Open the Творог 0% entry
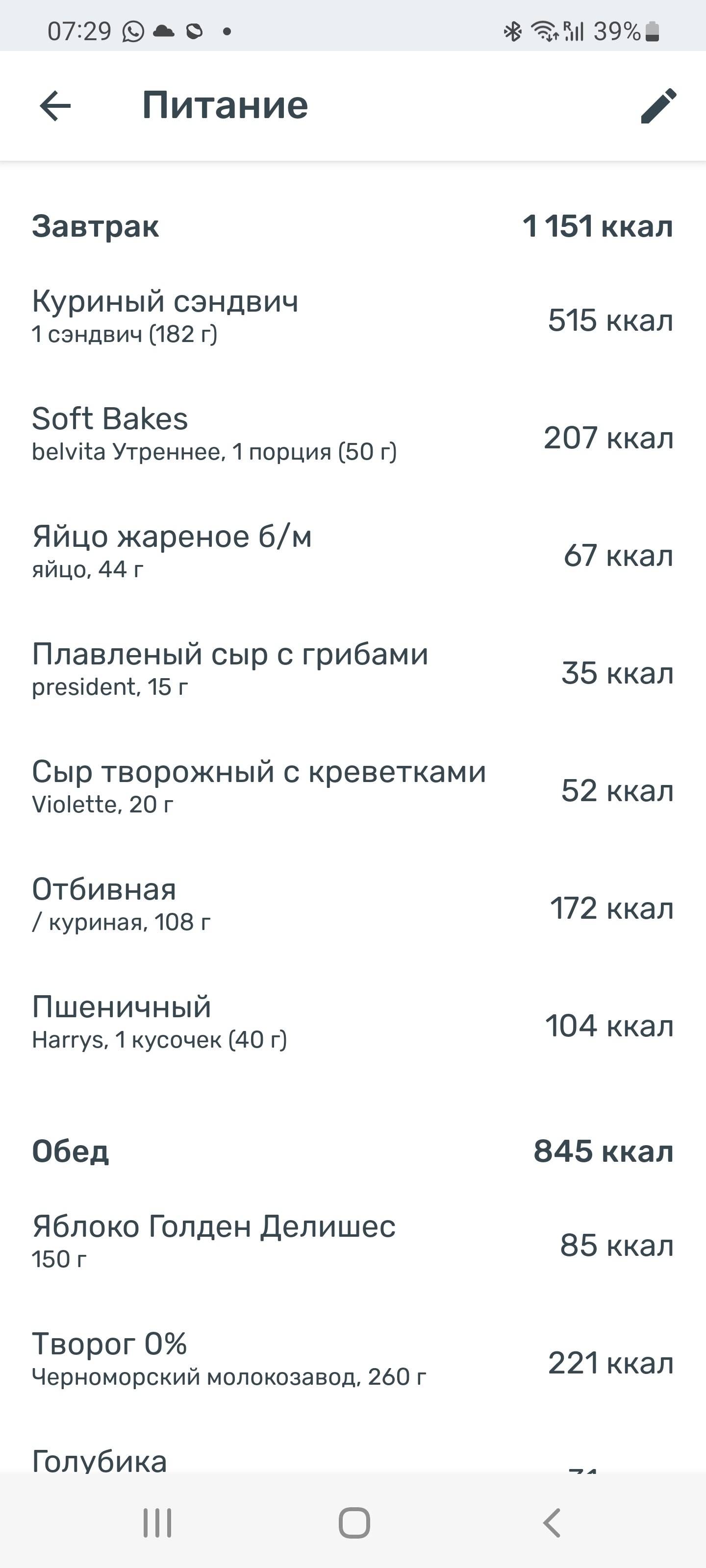This screenshot has height=1568, width=706. point(352,1359)
